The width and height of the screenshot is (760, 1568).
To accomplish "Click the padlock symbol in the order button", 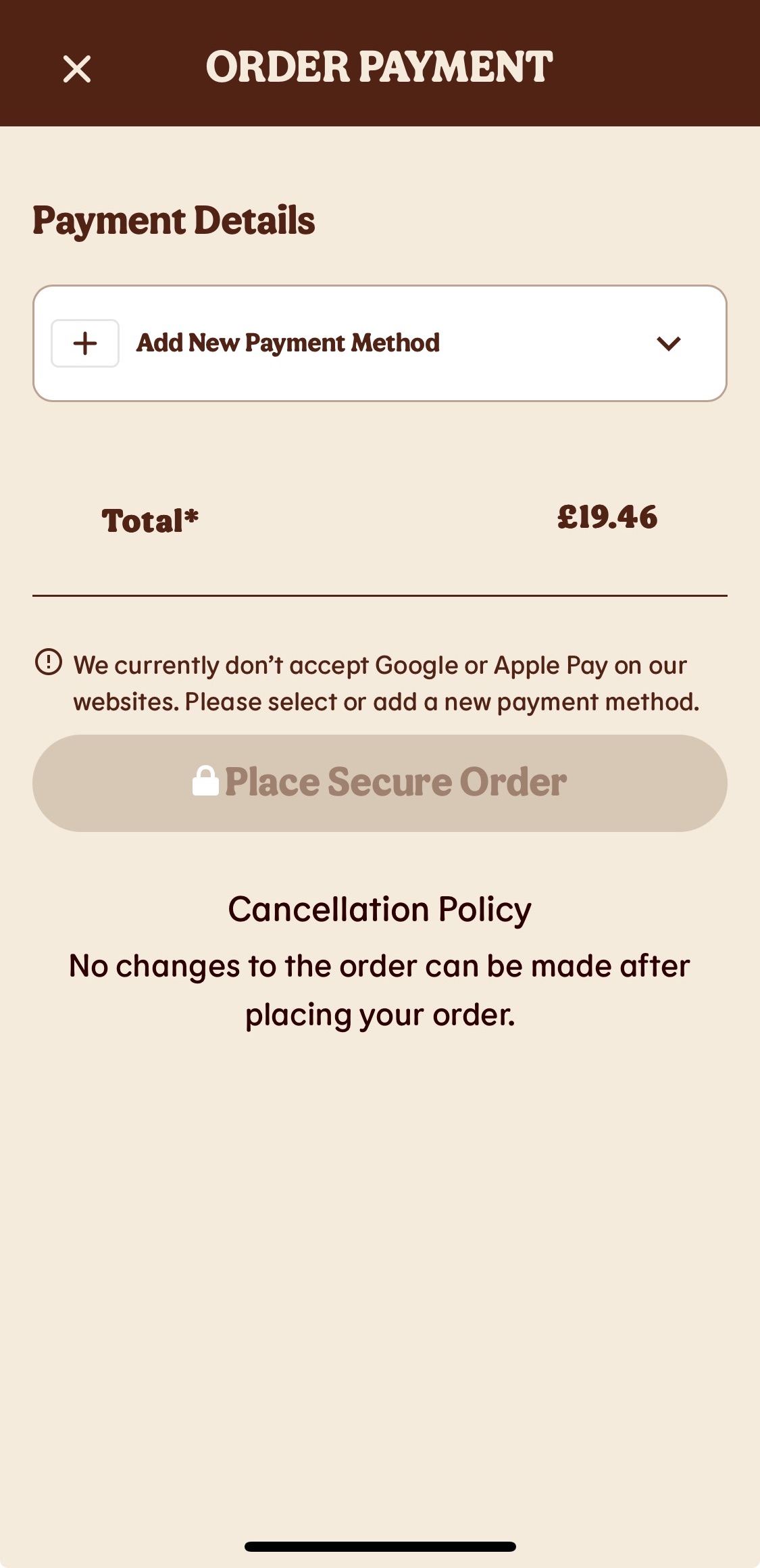I will coord(206,782).
